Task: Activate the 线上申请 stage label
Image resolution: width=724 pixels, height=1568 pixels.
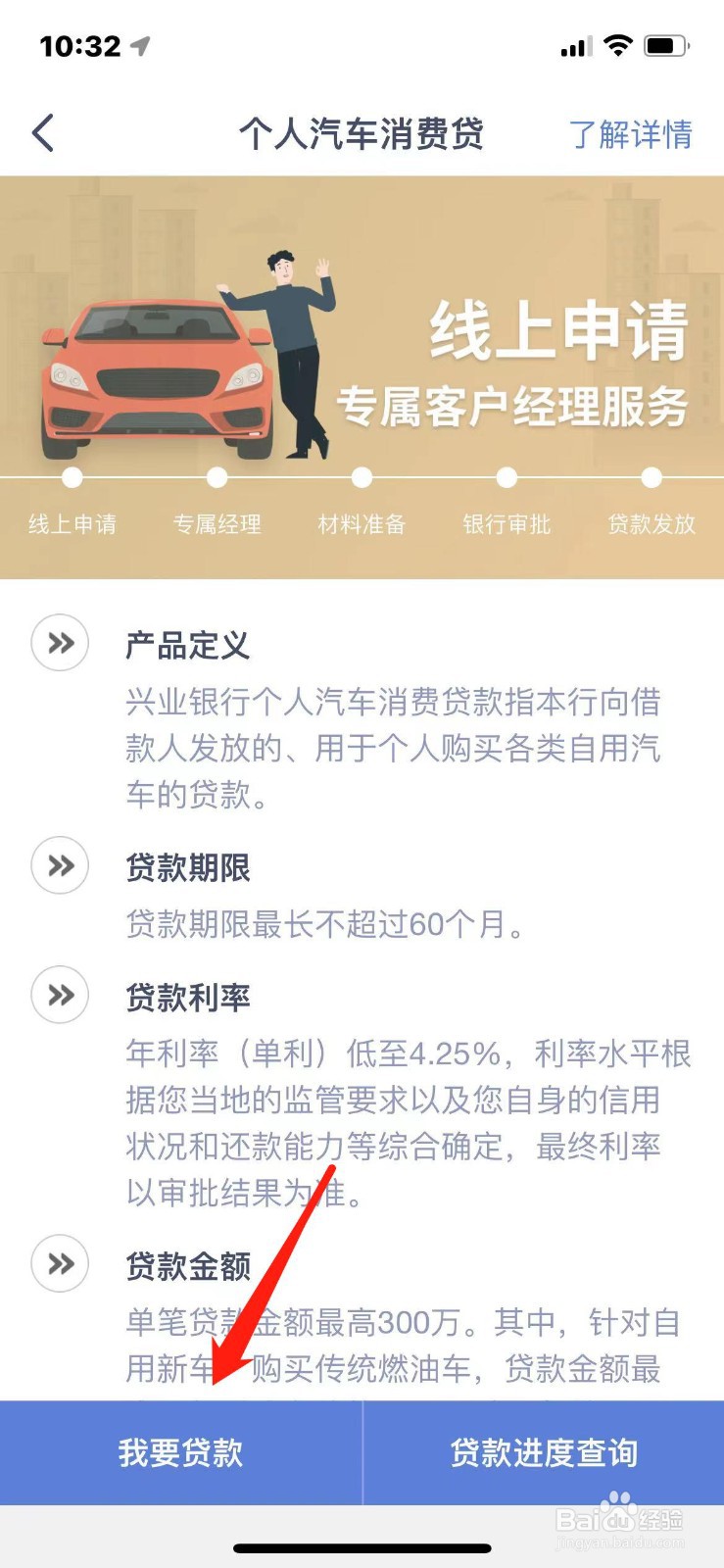Action: 72,525
